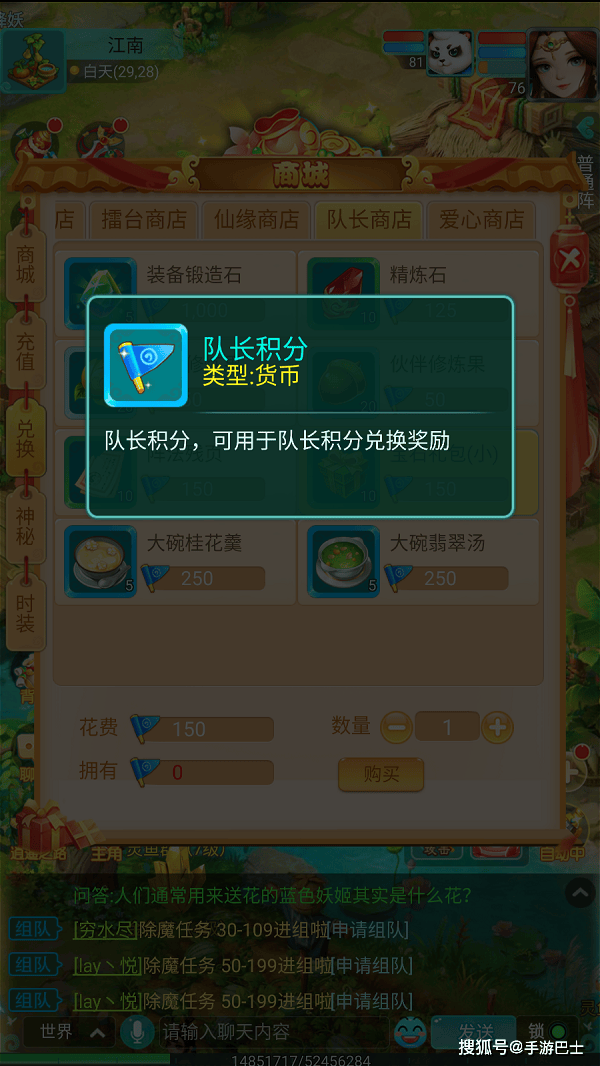Switch to the 擂台商店 tab
Image resolution: width=600 pixels, height=1066 pixels.
point(144,219)
